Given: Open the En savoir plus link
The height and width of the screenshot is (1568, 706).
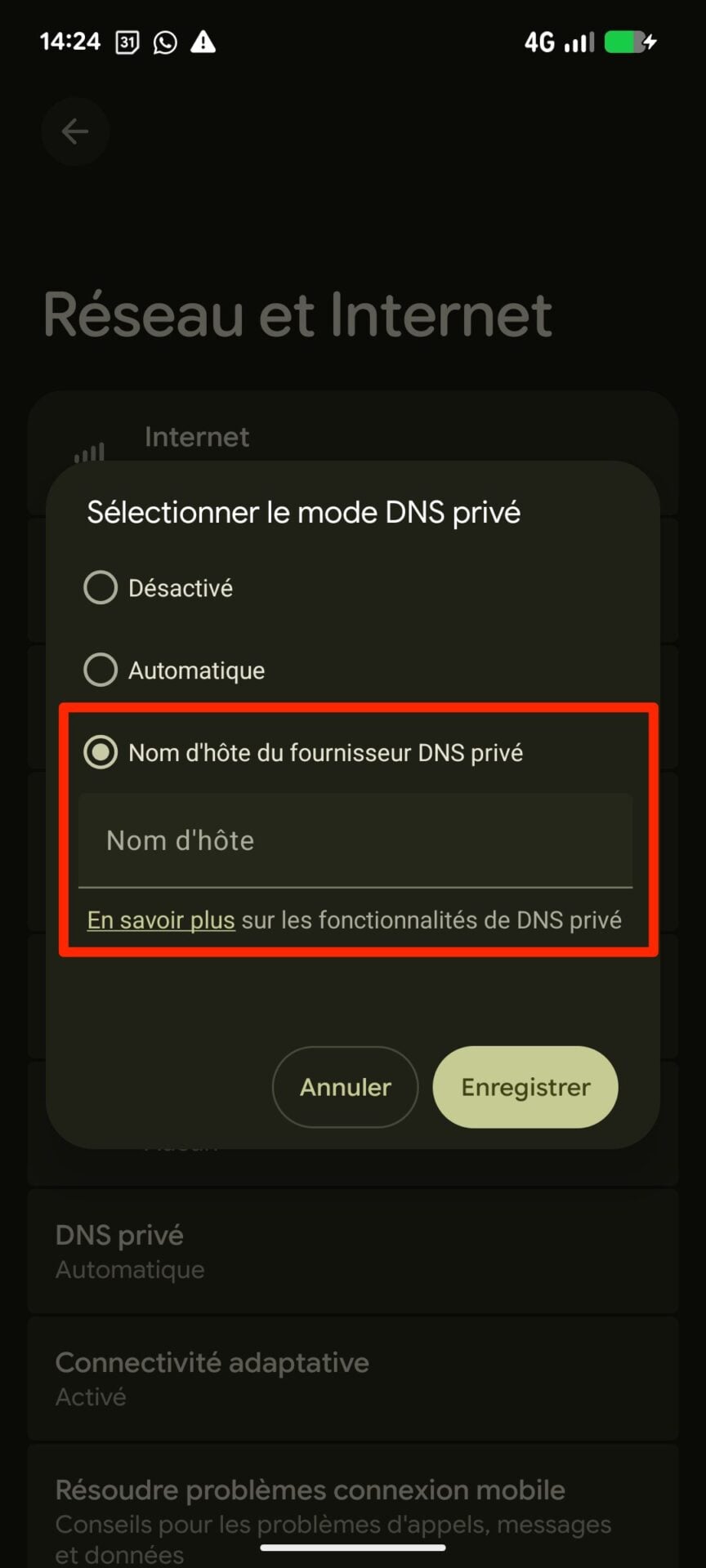Looking at the screenshot, I should point(161,920).
